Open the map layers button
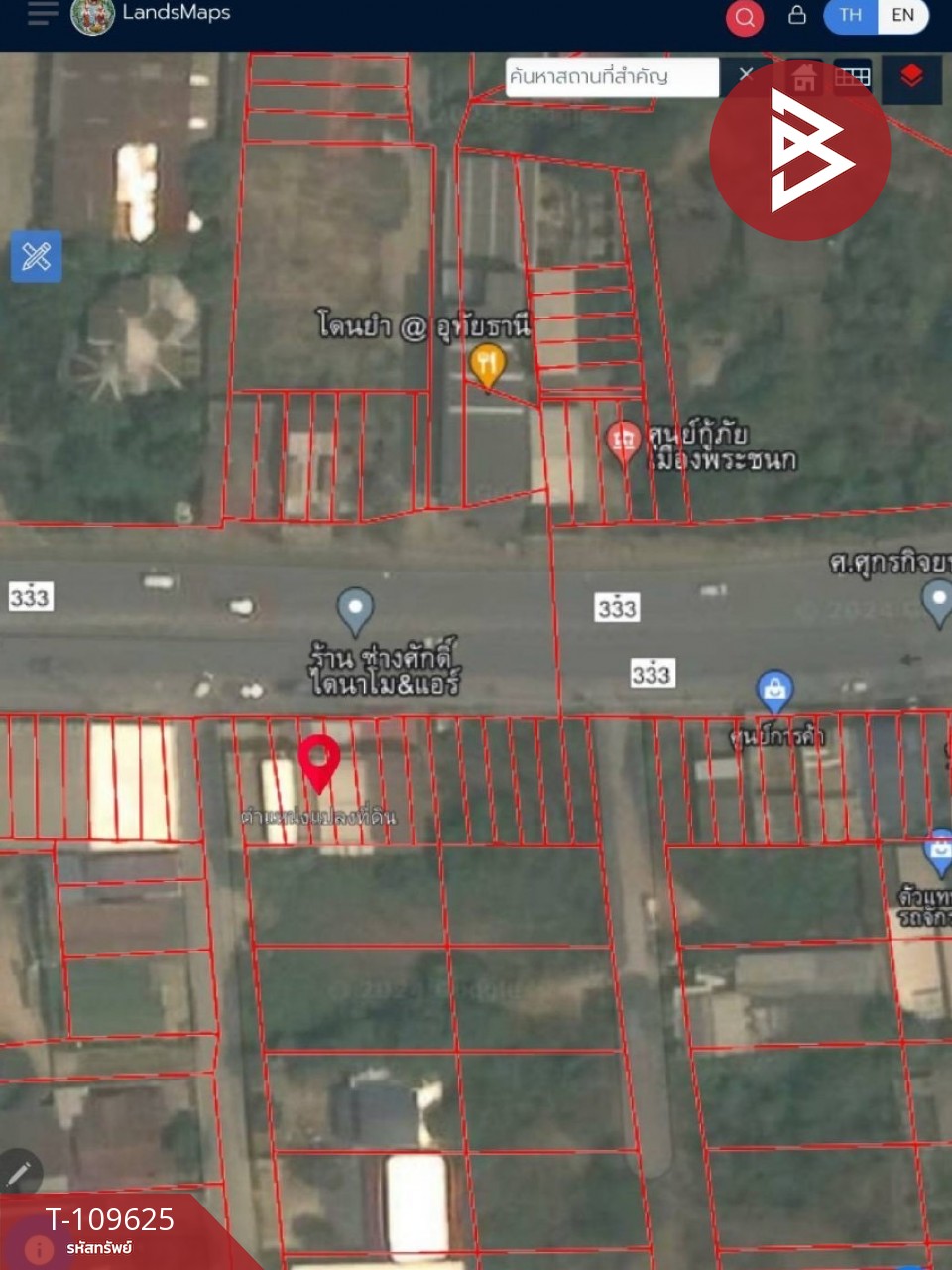 point(911,76)
